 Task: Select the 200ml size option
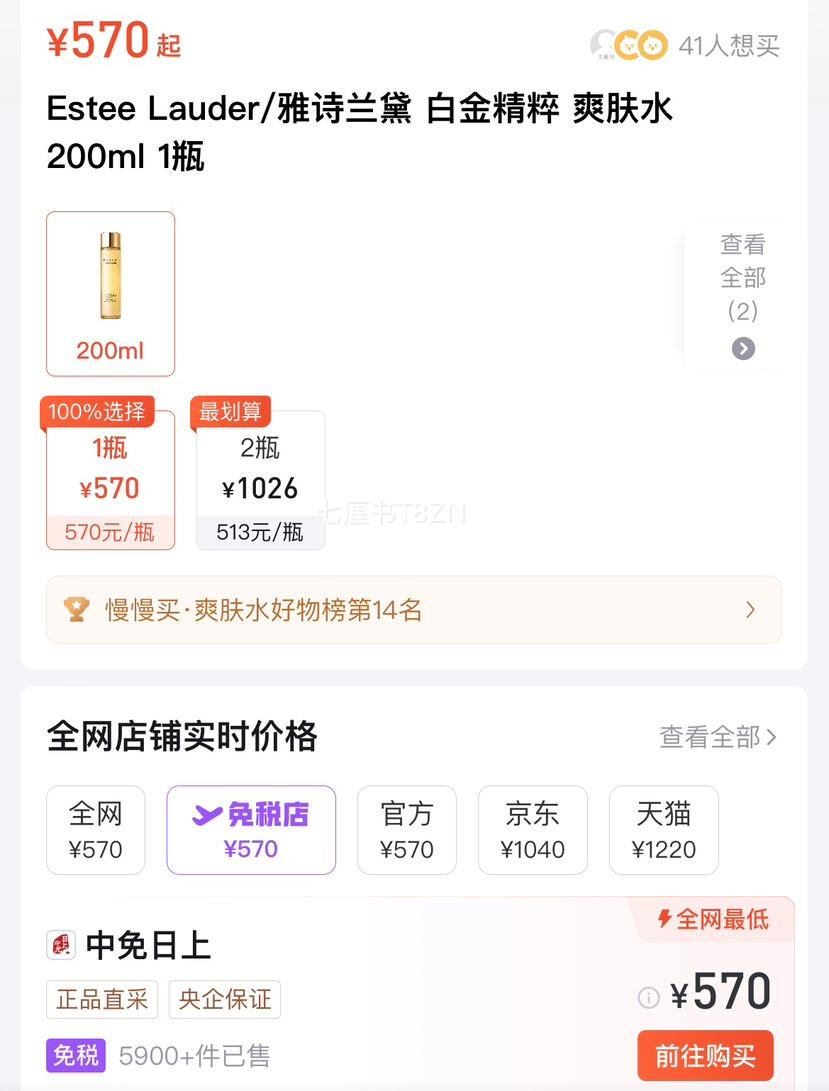[x=110, y=293]
